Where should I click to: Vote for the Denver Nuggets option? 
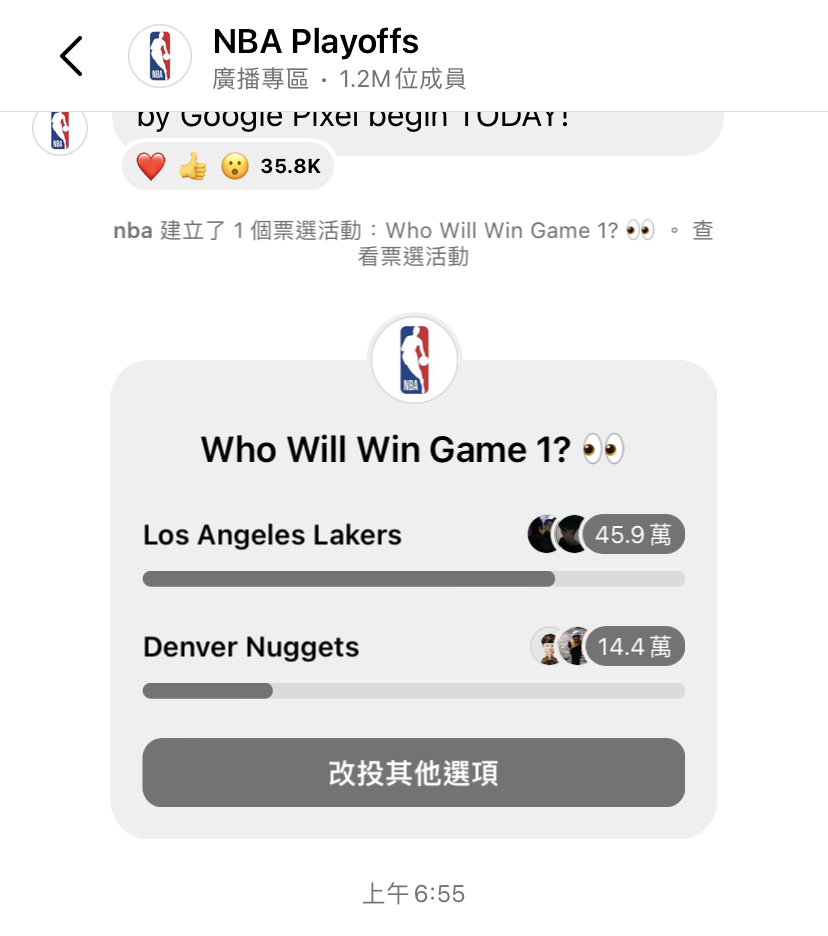pyautogui.click(x=251, y=647)
